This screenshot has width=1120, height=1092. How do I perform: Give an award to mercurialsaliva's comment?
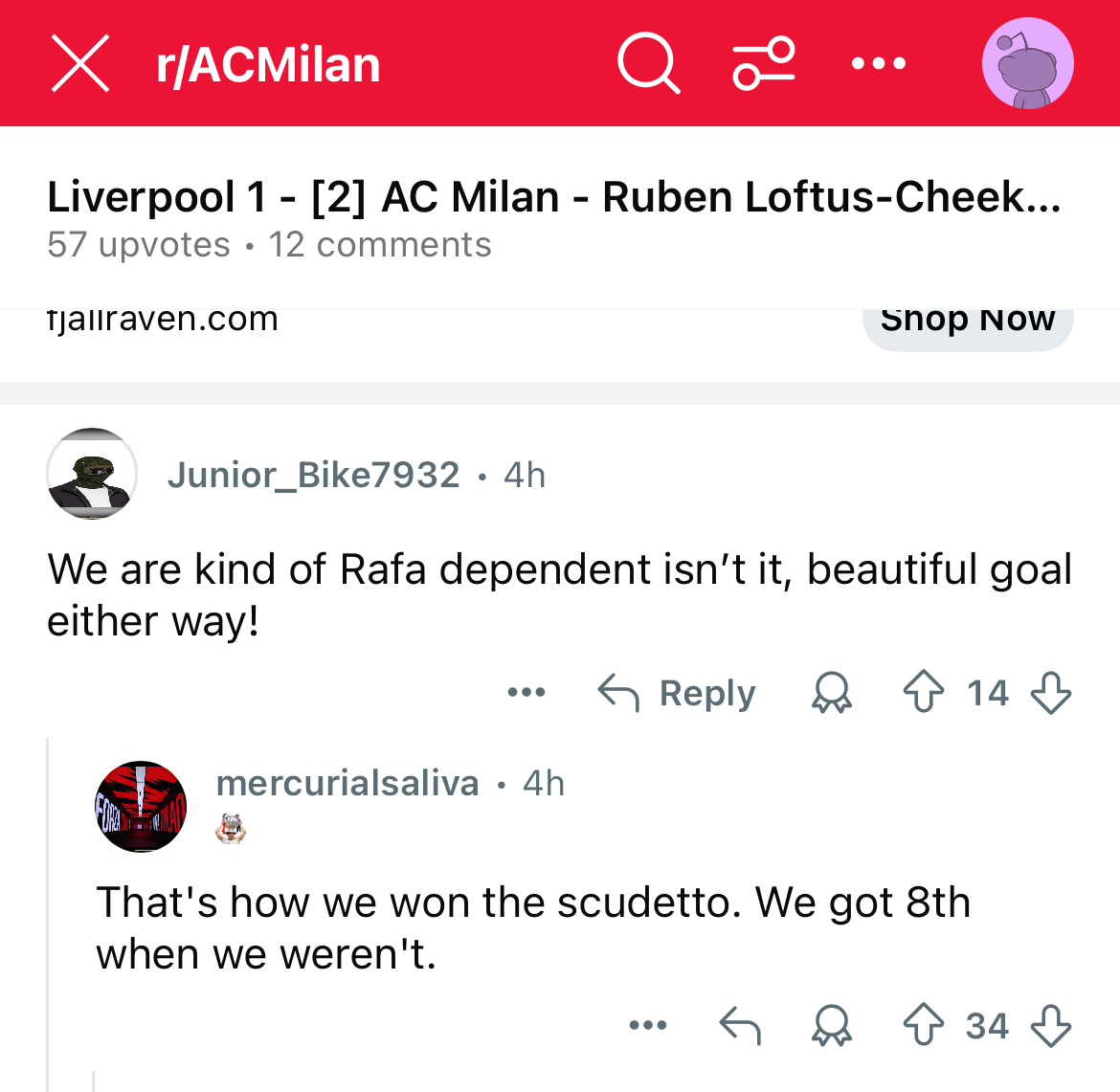click(831, 1025)
